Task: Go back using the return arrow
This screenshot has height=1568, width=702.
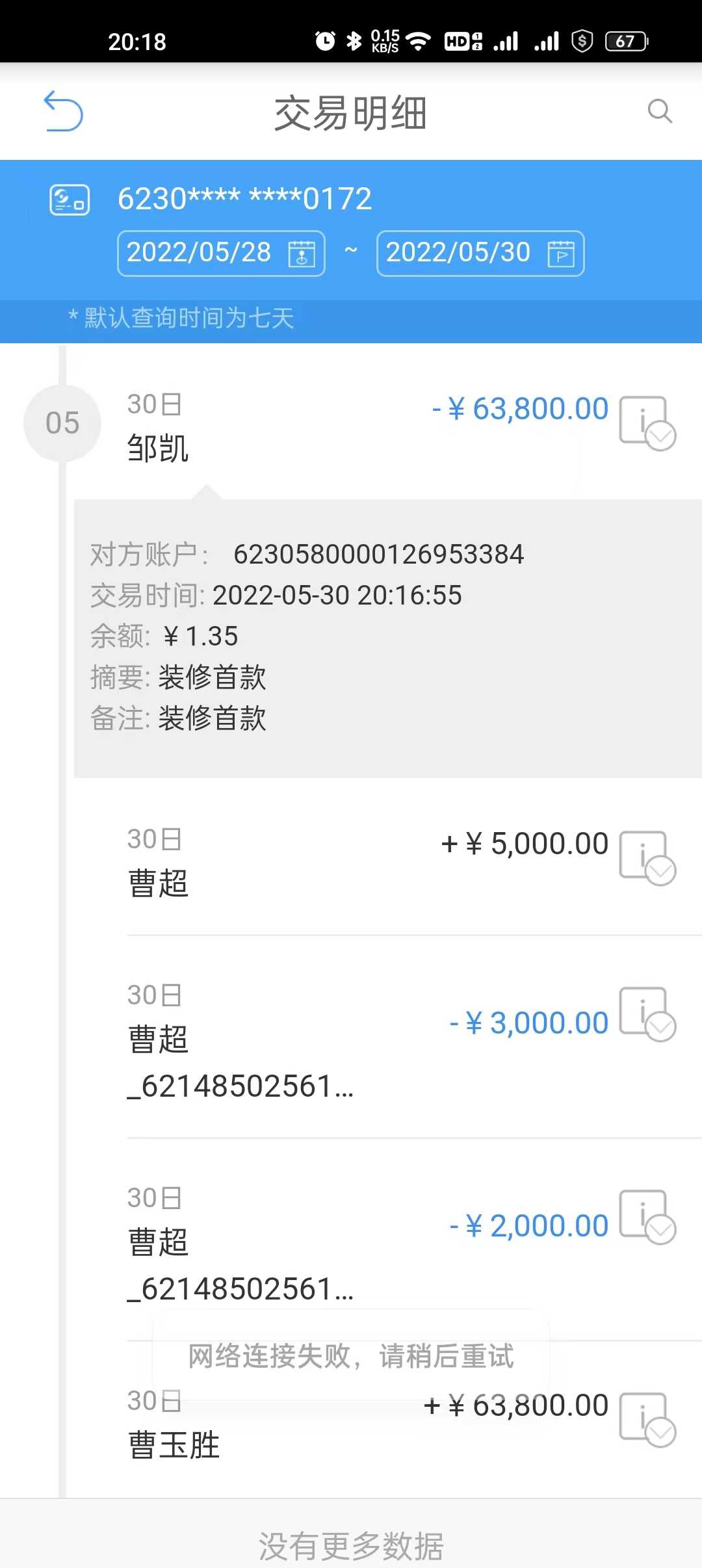Action: click(x=63, y=111)
